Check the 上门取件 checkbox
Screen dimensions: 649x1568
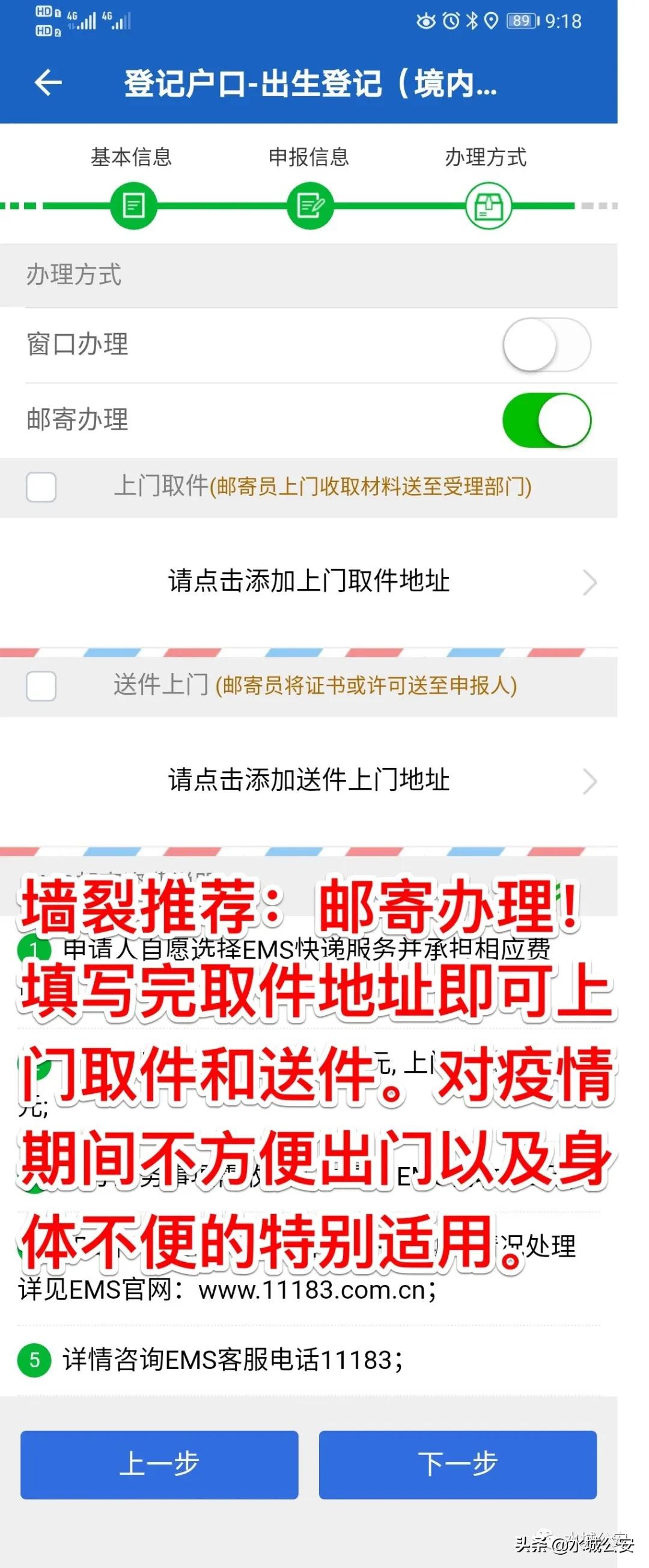[41, 487]
